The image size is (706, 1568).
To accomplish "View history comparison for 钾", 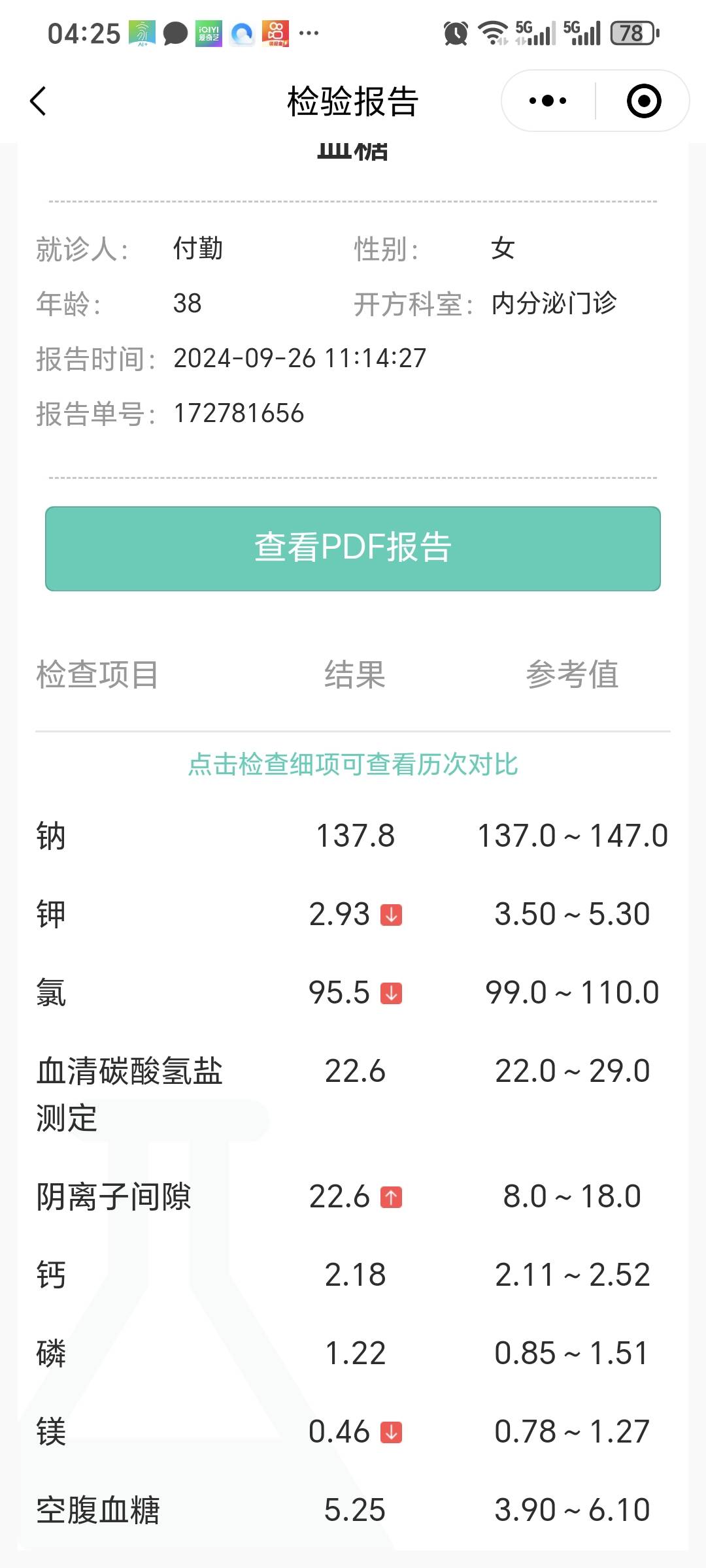I will tap(353, 914).
